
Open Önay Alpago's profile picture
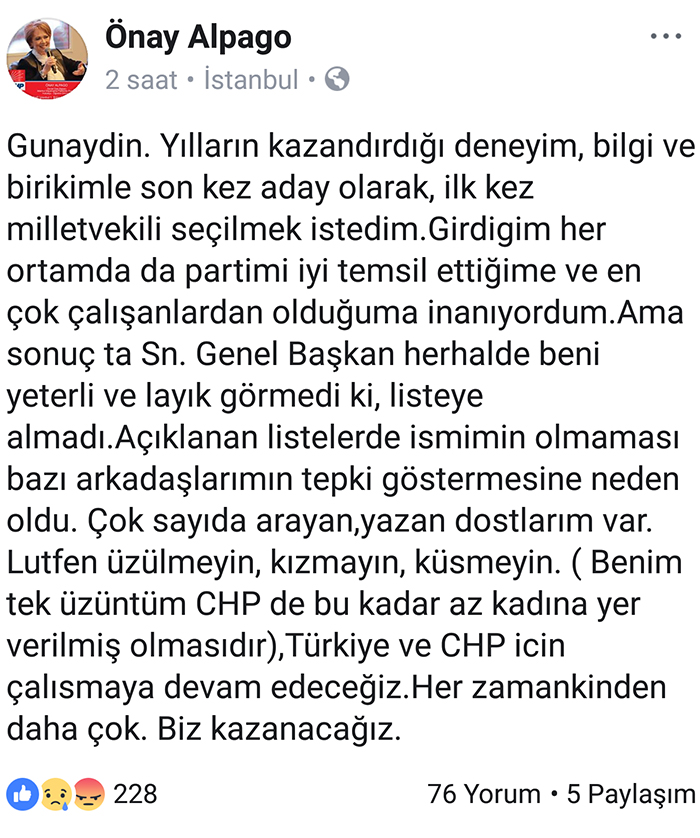click(47, 57)
